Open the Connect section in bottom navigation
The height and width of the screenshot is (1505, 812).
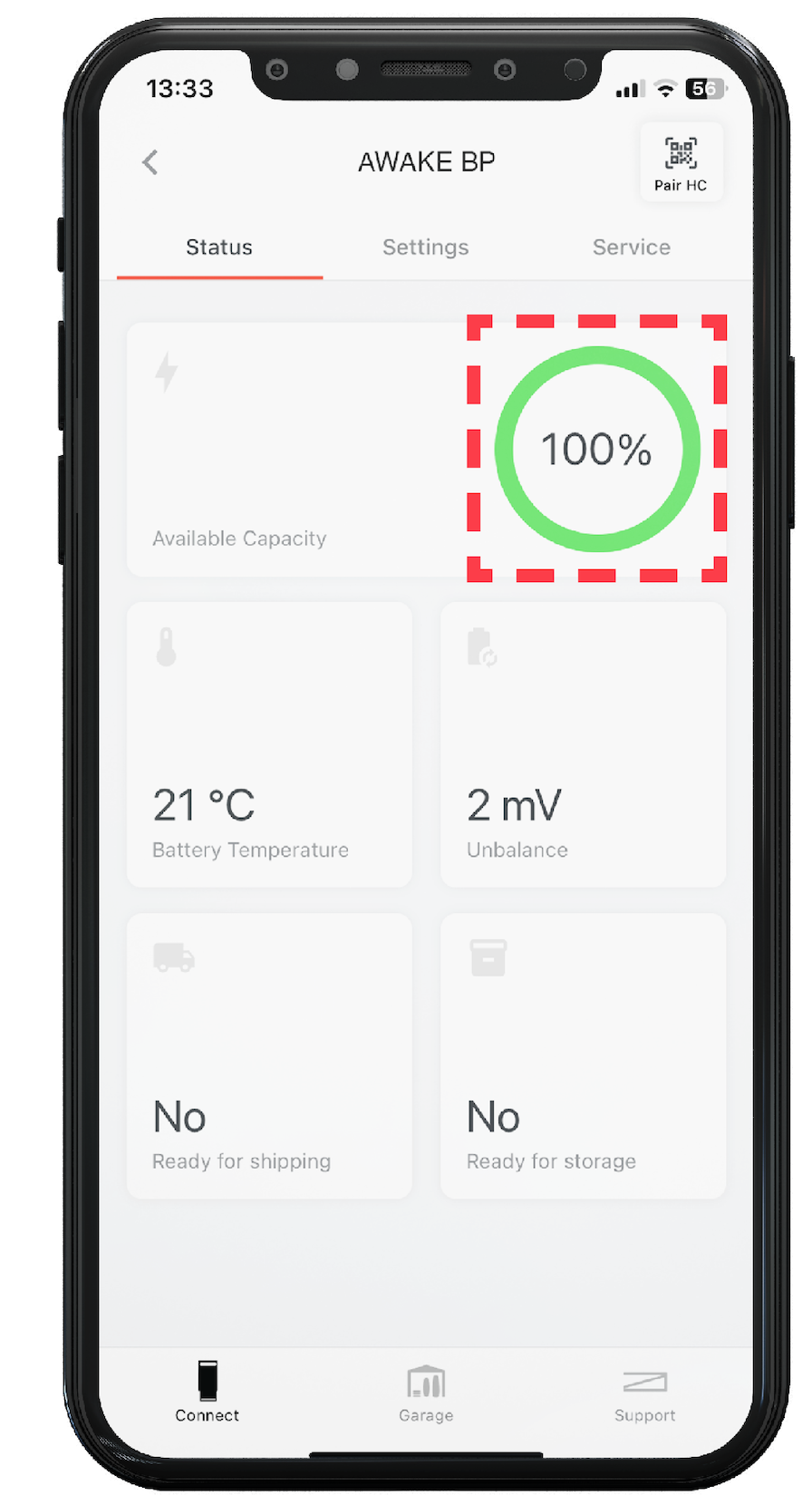pos(208,1392)
